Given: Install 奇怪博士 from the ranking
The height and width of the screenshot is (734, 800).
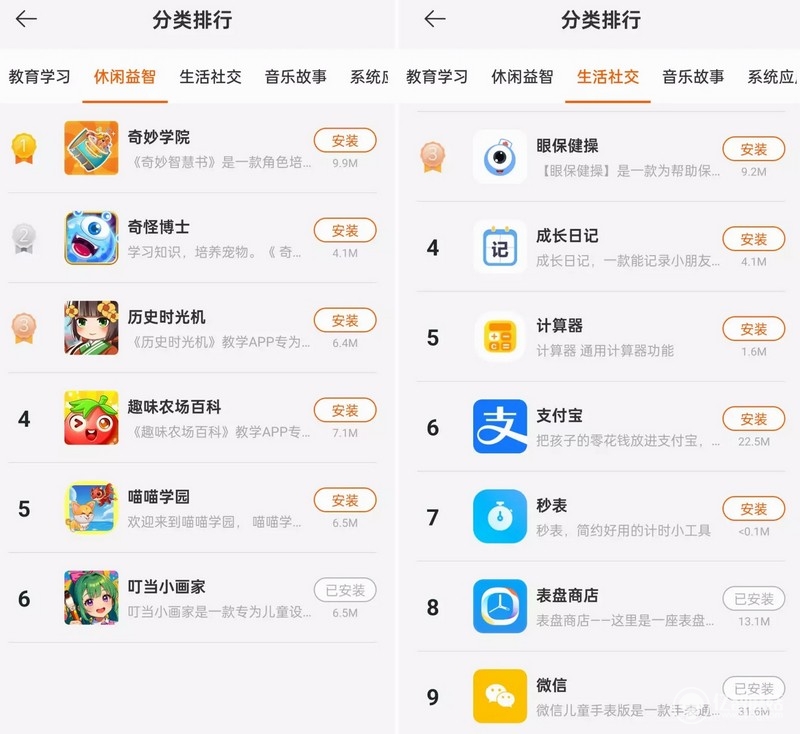Looking at the screenshot, I should click(345, 230).
